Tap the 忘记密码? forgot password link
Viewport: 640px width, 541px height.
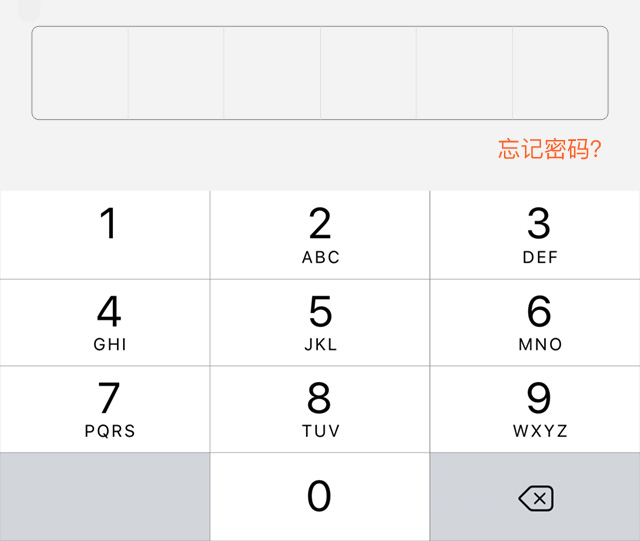point(550,150)
